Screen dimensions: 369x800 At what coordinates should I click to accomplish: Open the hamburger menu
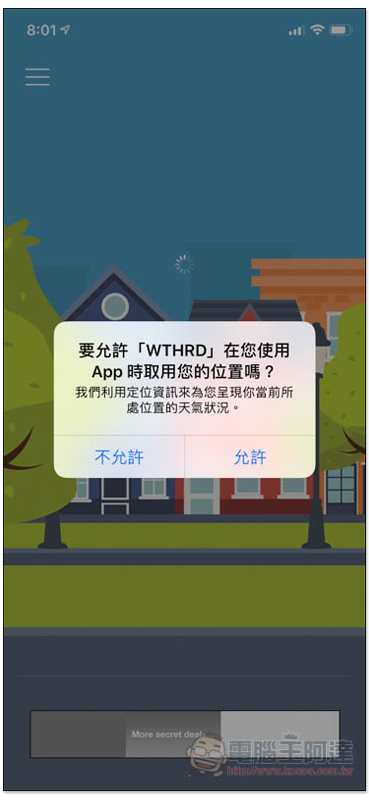[38, 77]
